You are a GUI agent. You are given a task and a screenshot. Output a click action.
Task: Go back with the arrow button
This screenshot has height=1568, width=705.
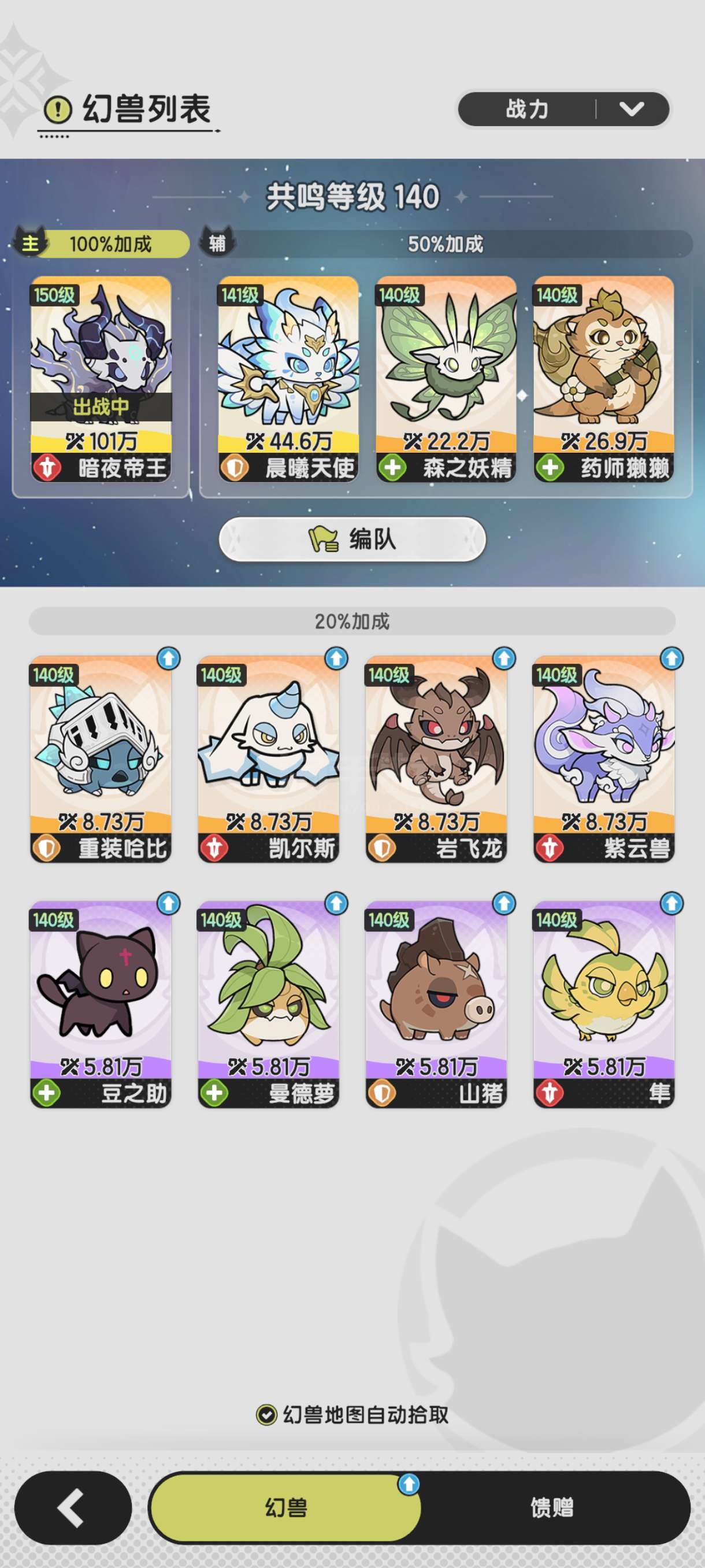point(73,1507)
